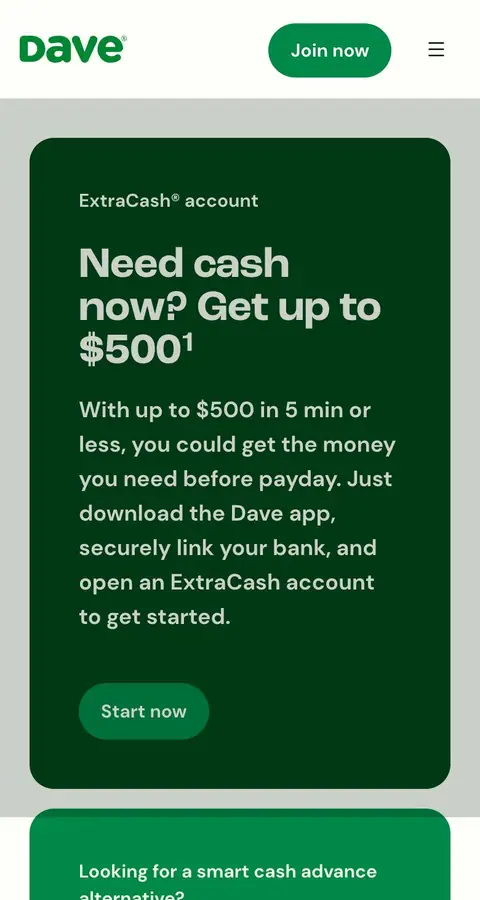The image size is (480, 900).
Task: Tap Start now in ExtraCash card
Action: 144,711
